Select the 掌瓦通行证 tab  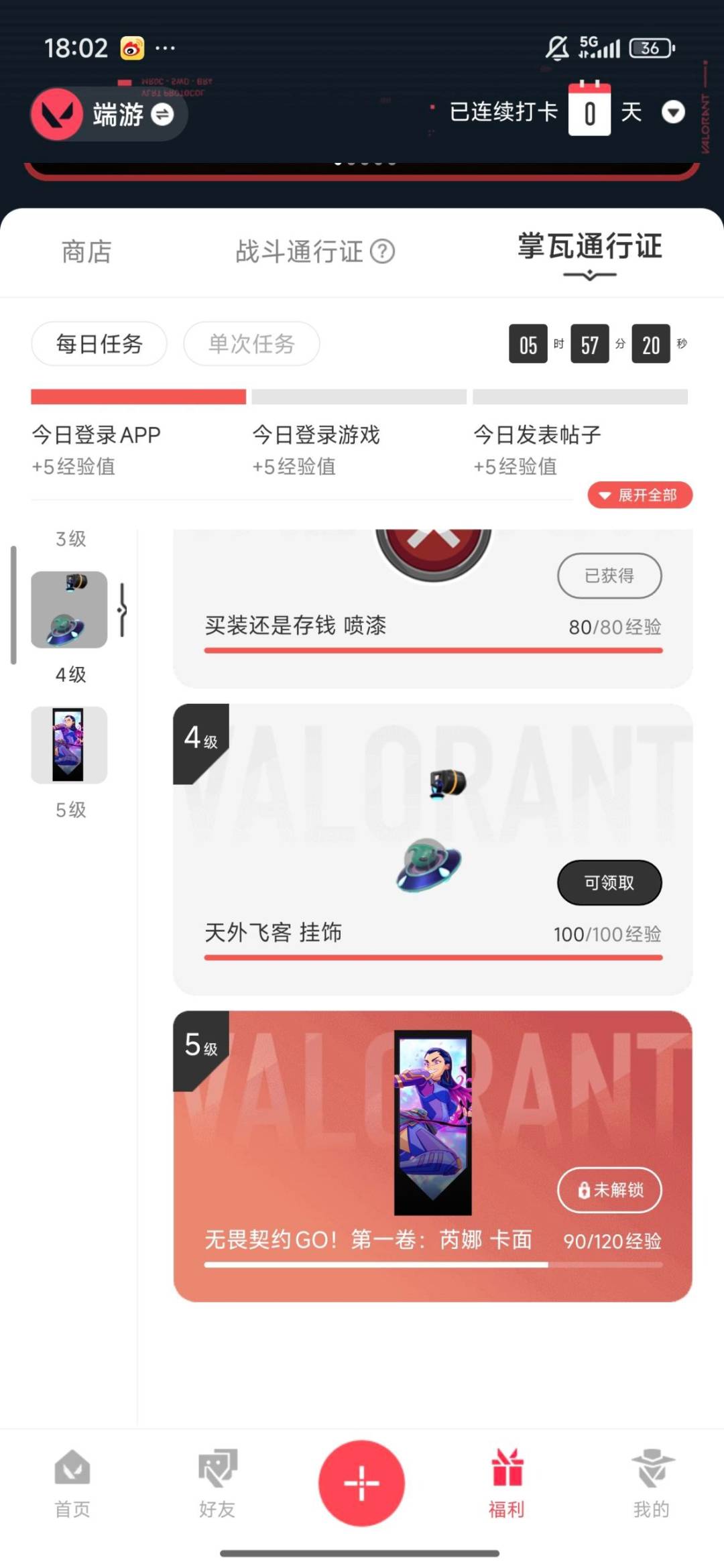589,247
